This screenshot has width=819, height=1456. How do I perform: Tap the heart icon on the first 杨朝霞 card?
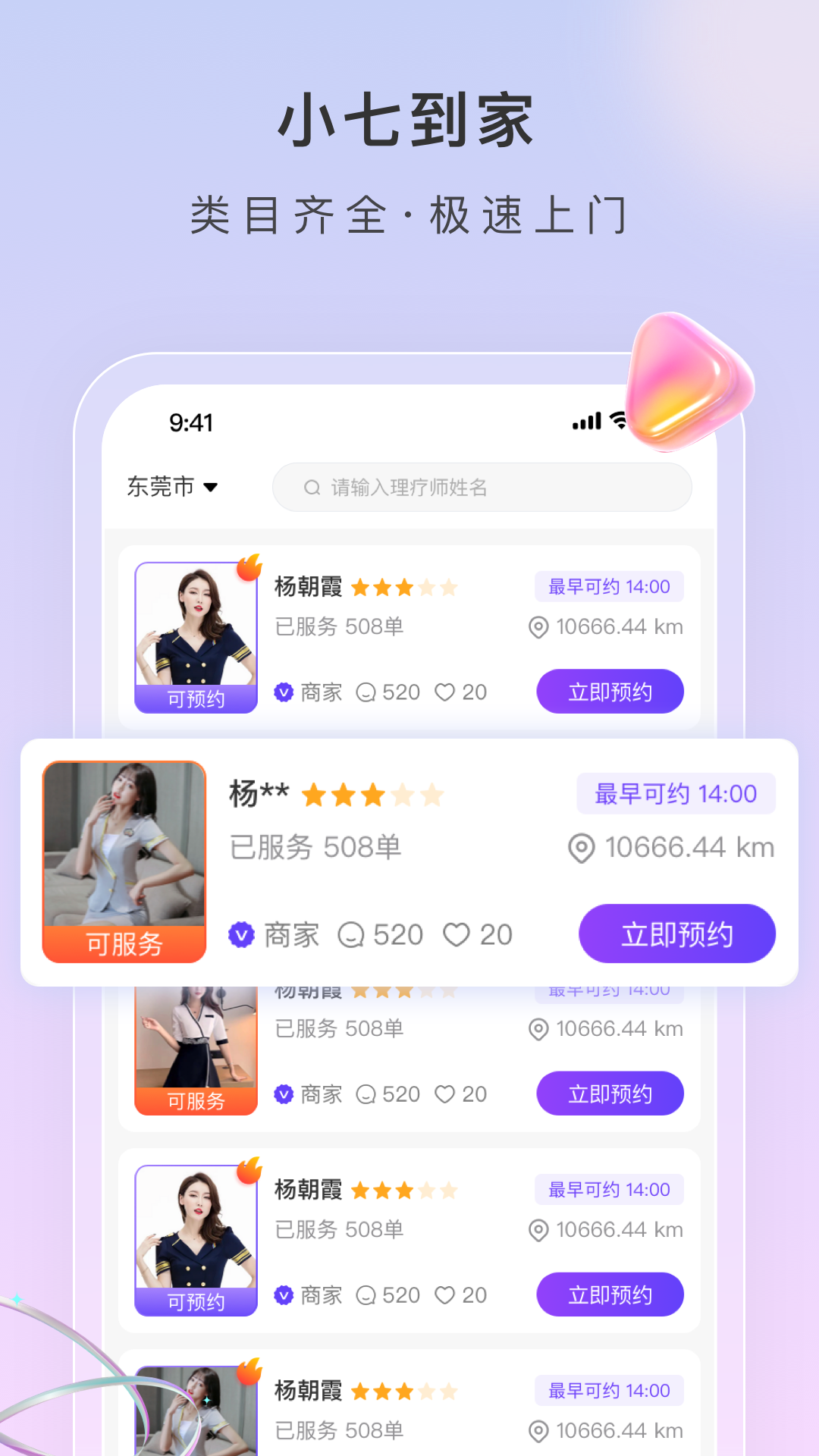(x=444, y=692)
